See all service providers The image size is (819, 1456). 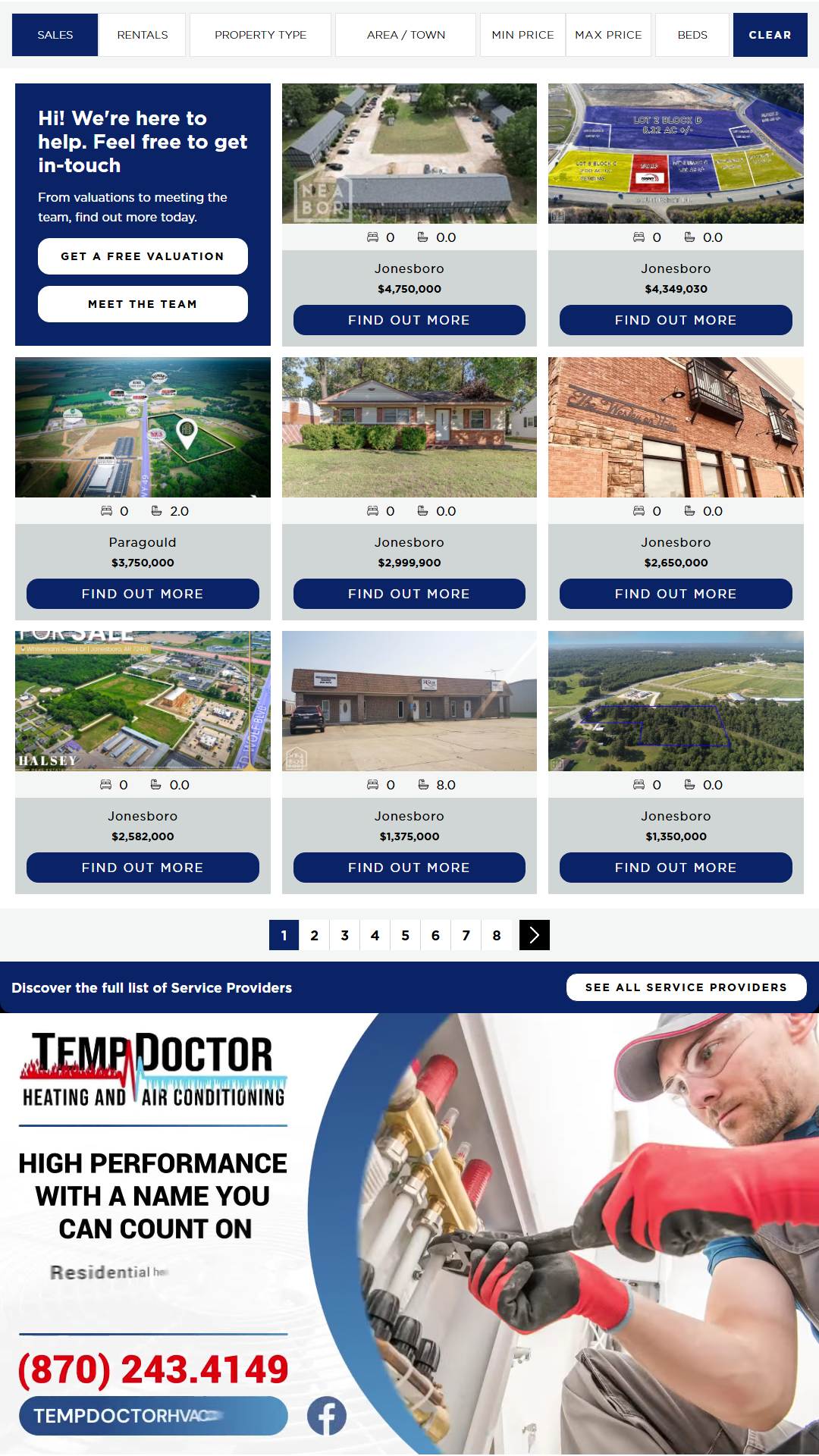(686, 987)
